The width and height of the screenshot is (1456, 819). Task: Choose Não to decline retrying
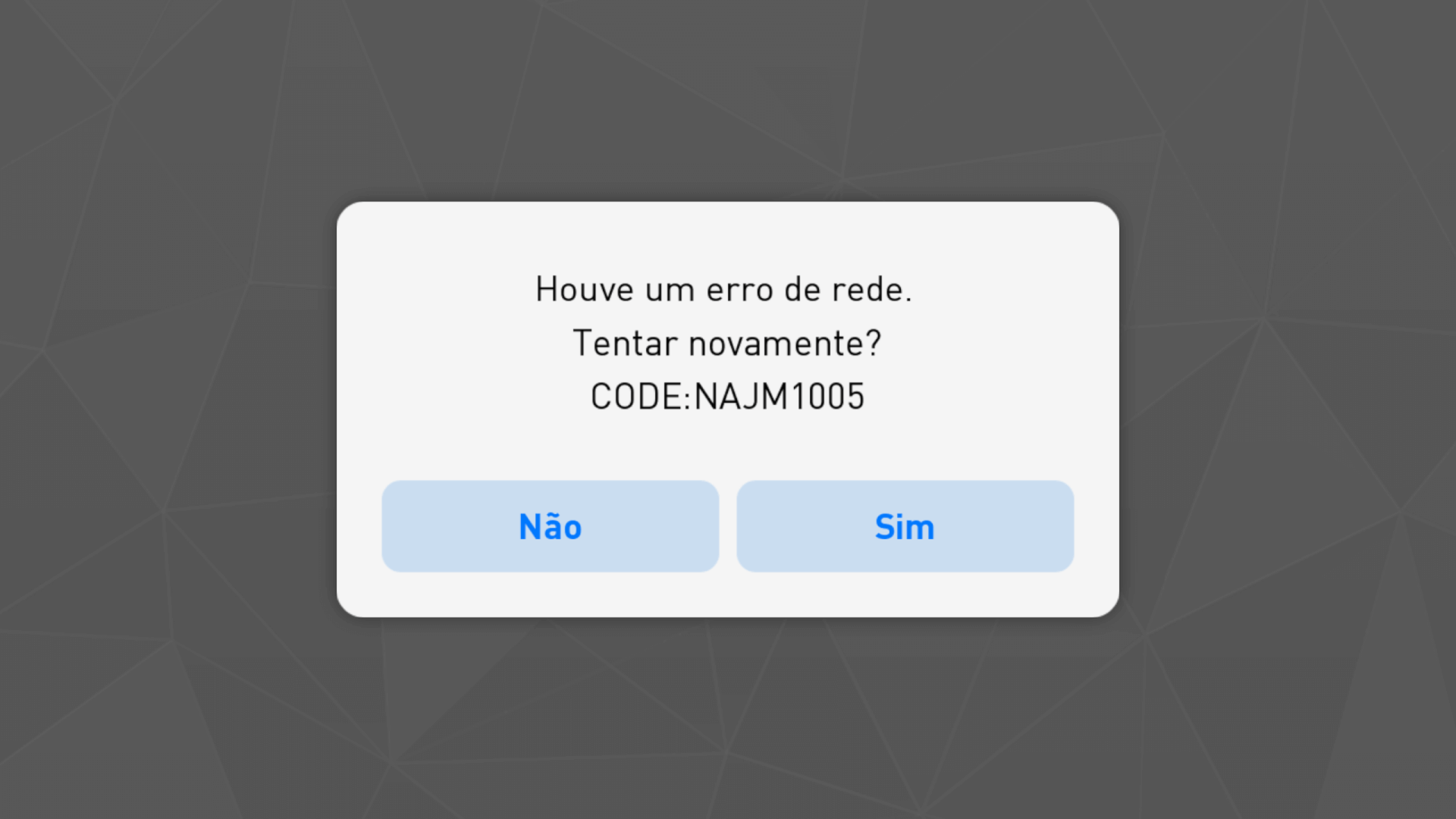550,526
